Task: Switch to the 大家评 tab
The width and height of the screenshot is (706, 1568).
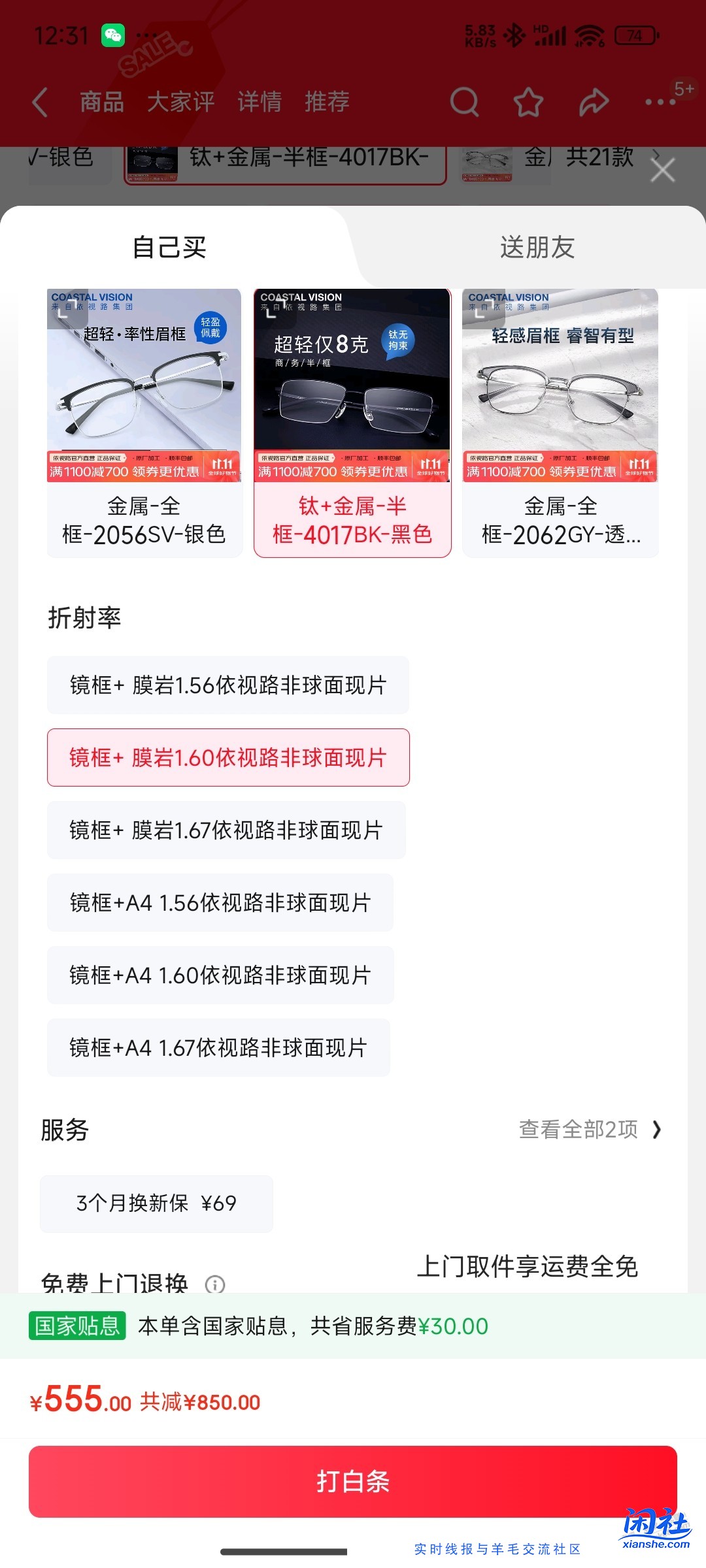Action: (x=181, y=103)
